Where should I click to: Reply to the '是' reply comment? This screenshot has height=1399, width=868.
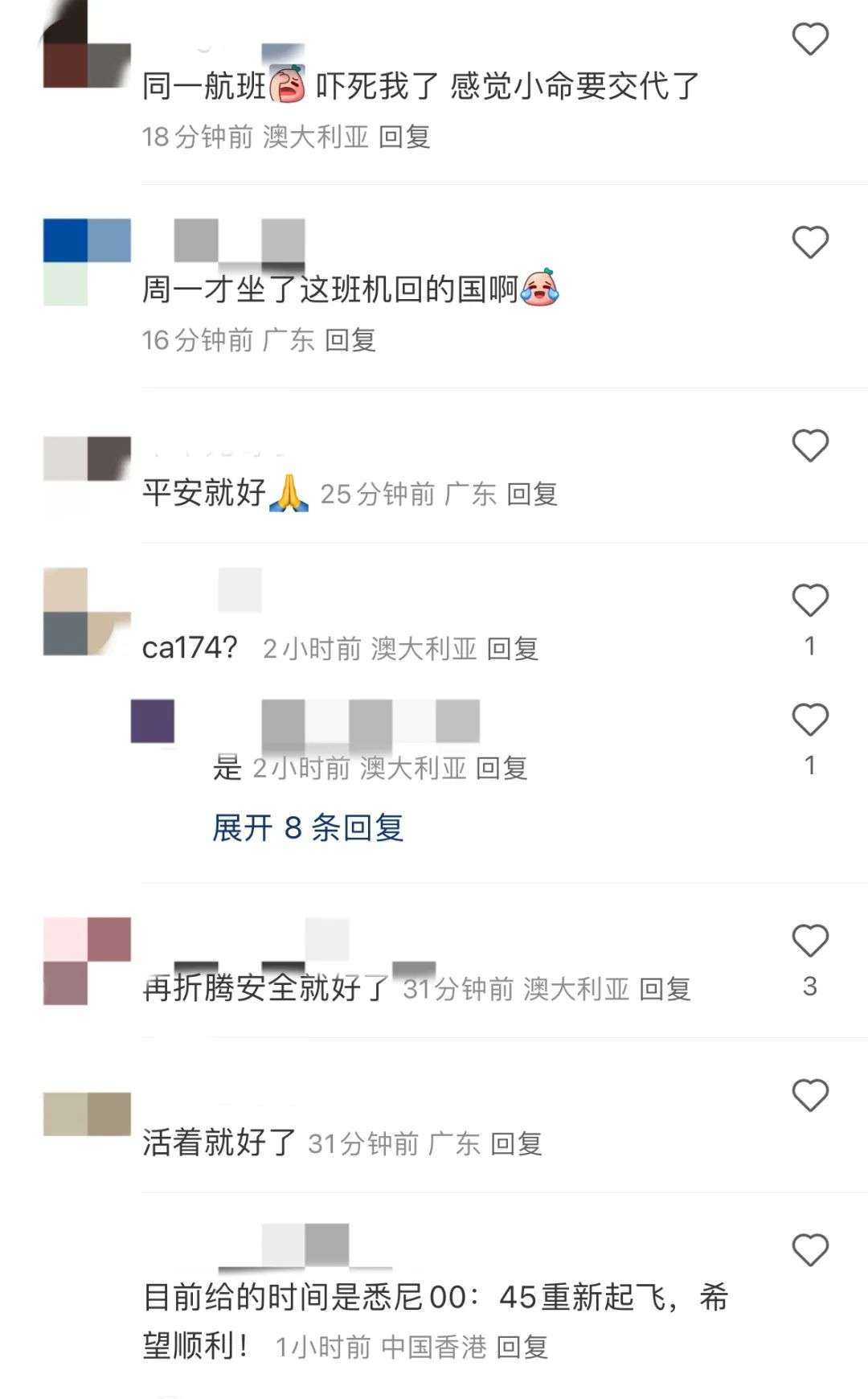point(502,768)
